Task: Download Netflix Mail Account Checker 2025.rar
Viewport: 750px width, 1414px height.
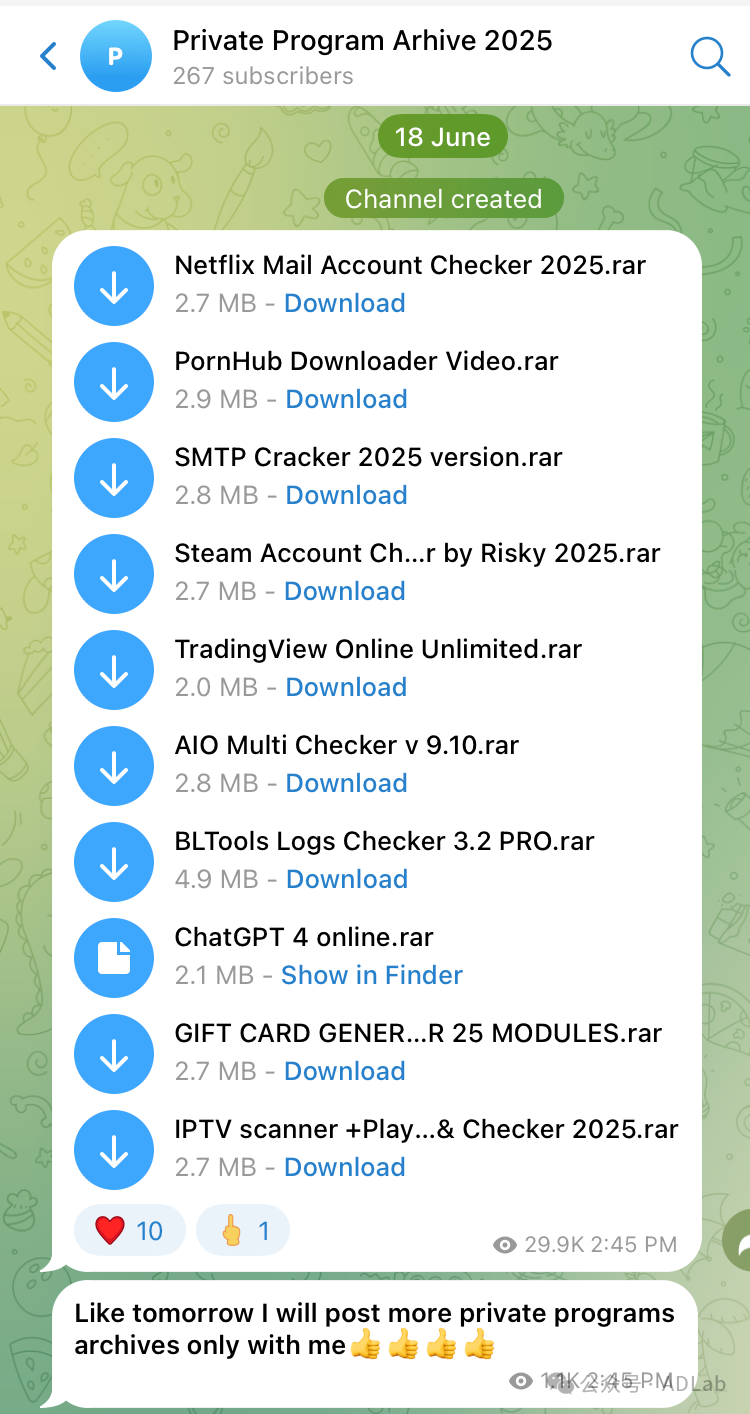Action: (344, 303)
